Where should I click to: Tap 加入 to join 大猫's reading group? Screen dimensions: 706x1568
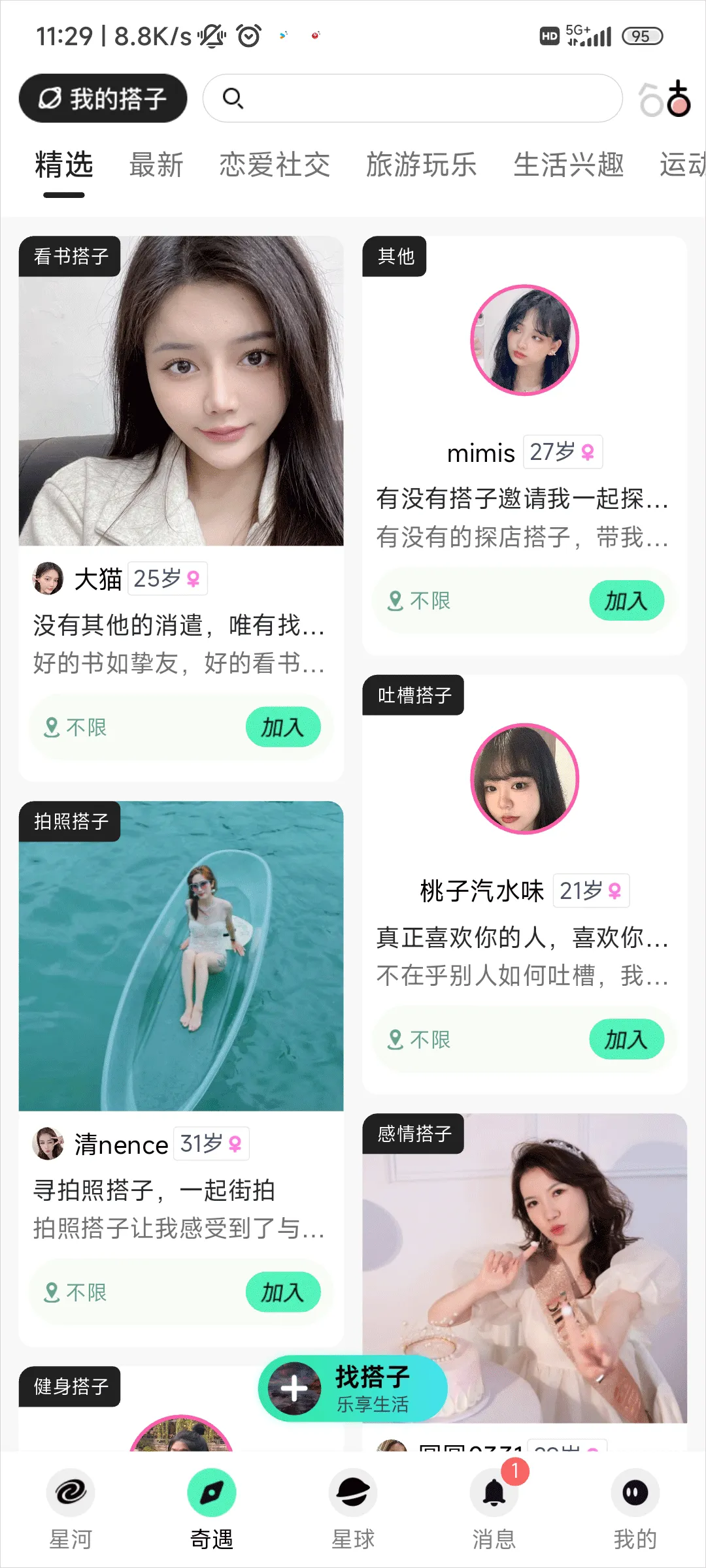(283, 727)
